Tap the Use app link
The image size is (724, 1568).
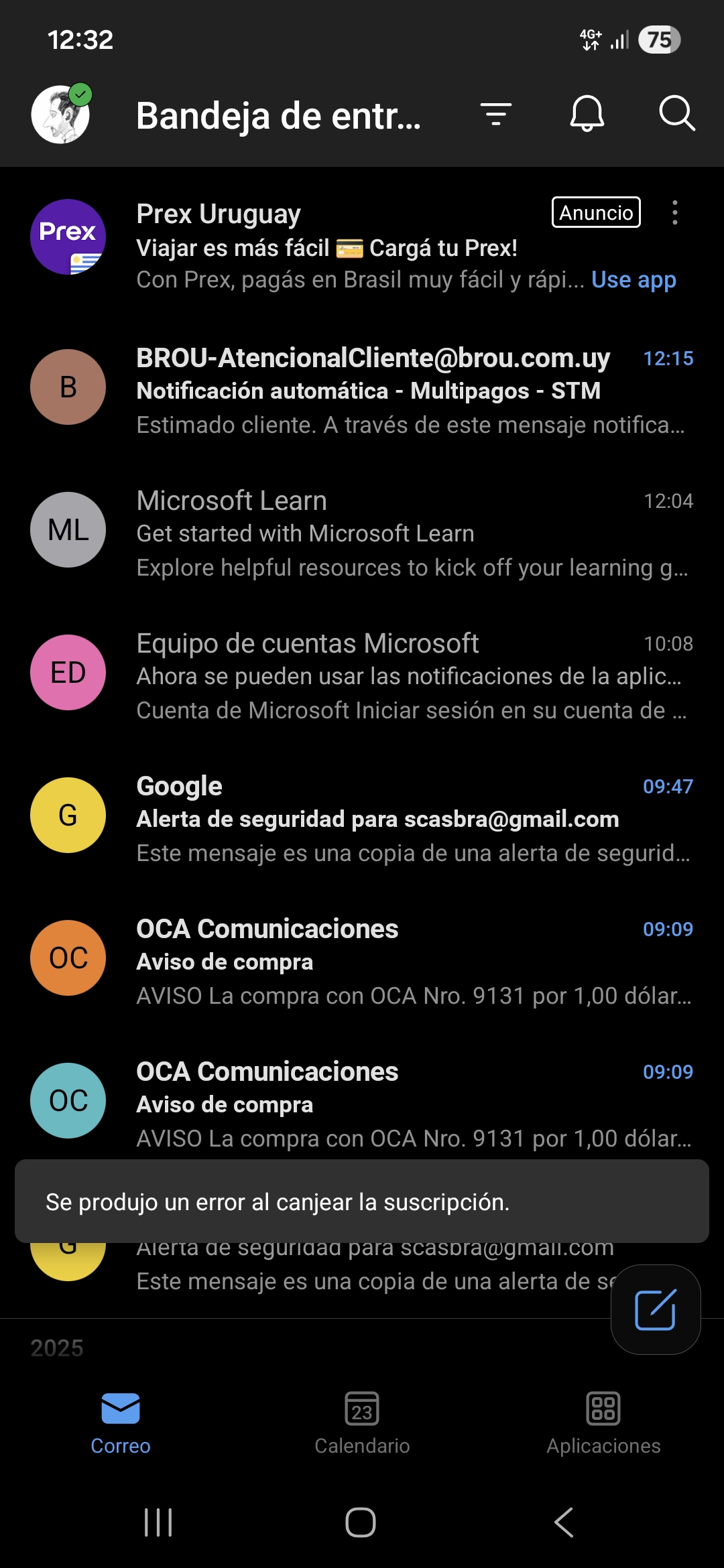[x=633, y=280]
